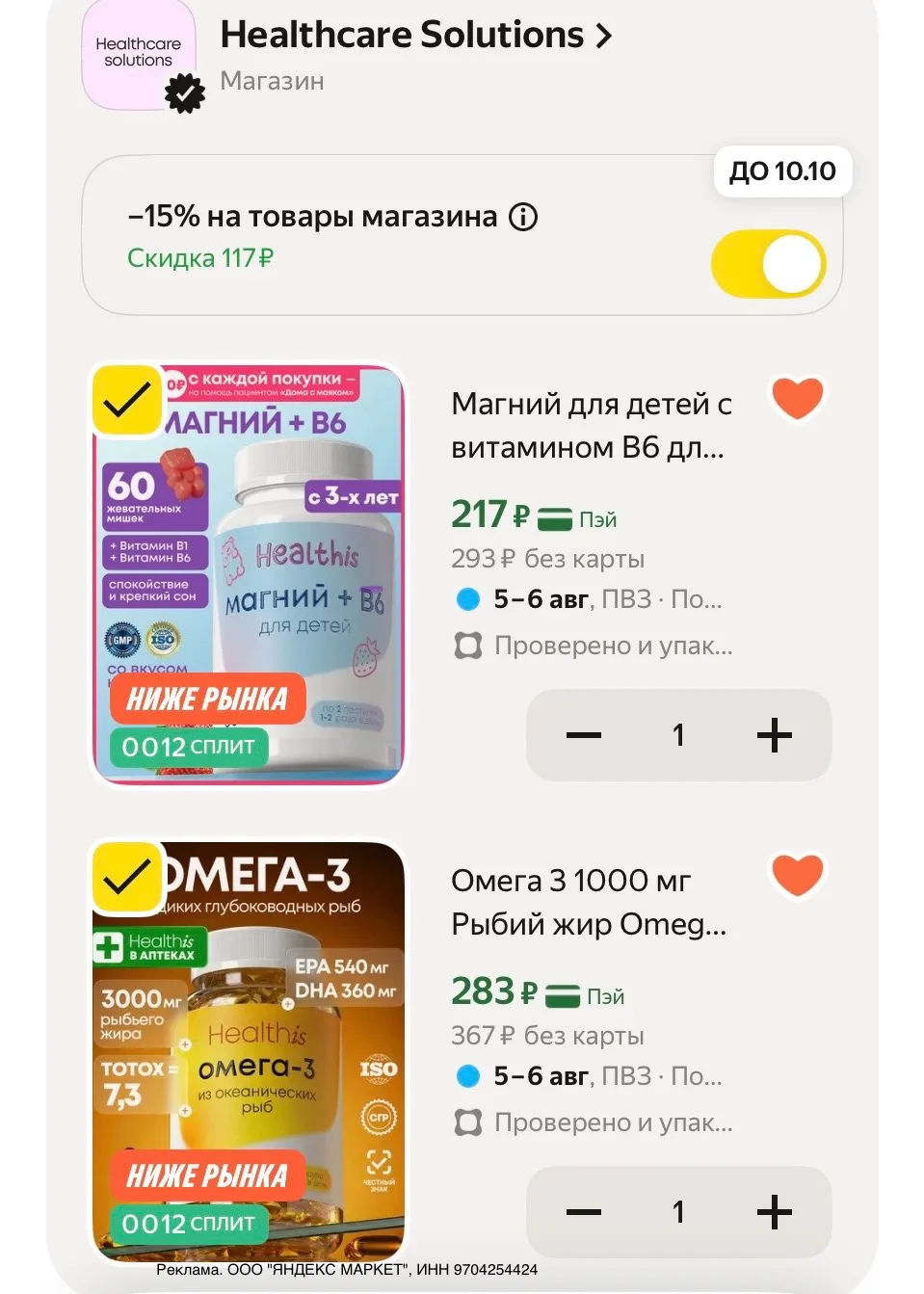Screen dimensions: 924x1294
Task: Decrease quantity of Омега 3 Рыбий жир
Action: [x=584, y=1212]
